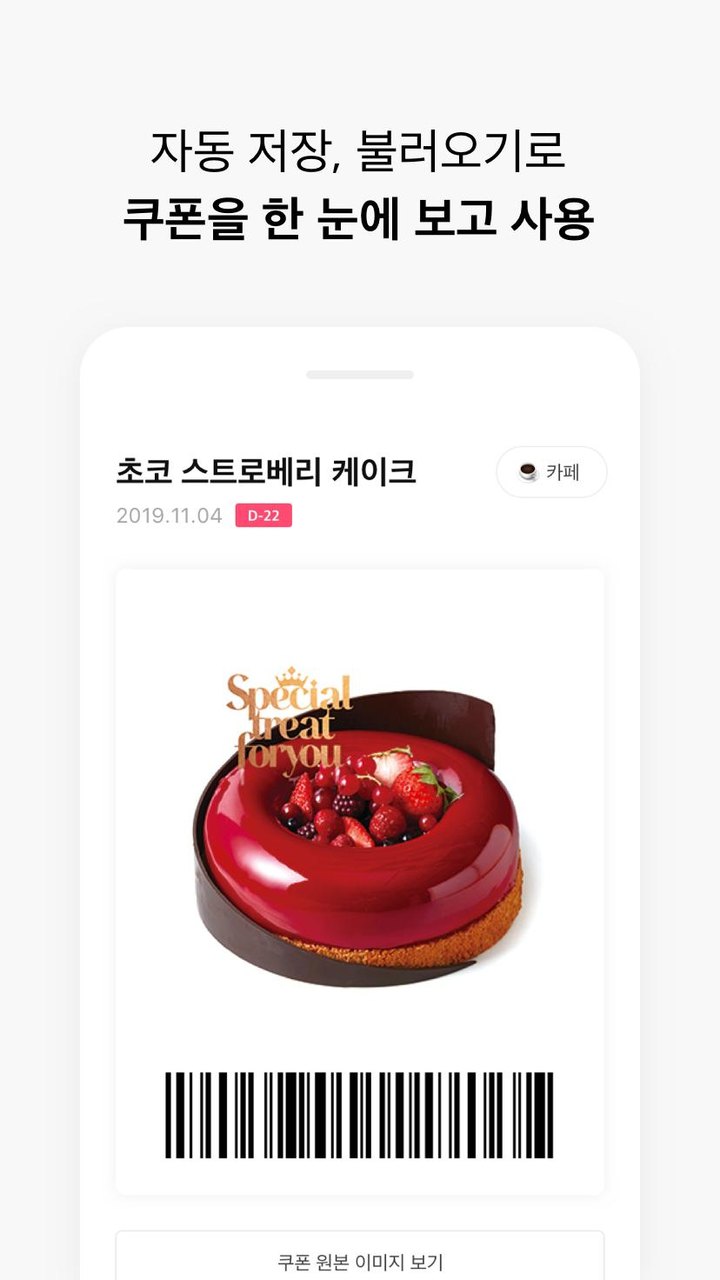The height and width of the screenshot is (1280, 720).
Task: Open the 카페 category filter chip
Action: click(550, 469)
